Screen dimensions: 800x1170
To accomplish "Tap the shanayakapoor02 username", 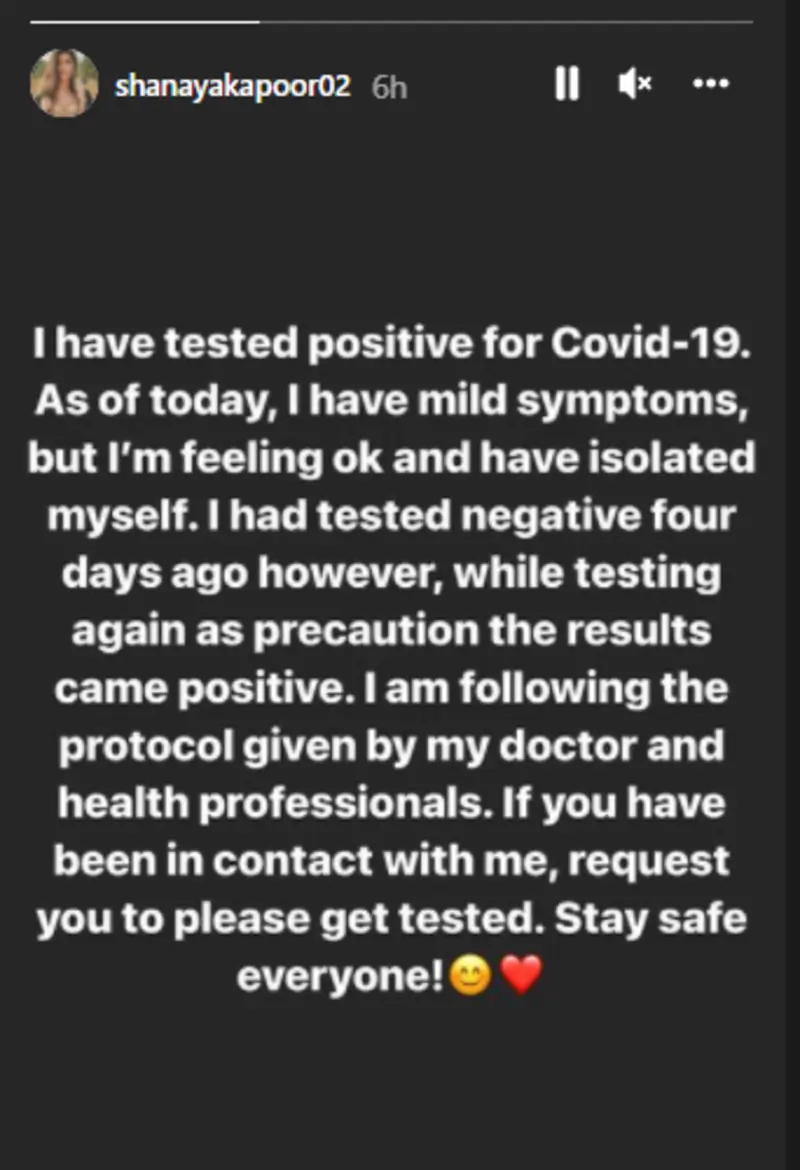I will (232, 86).
